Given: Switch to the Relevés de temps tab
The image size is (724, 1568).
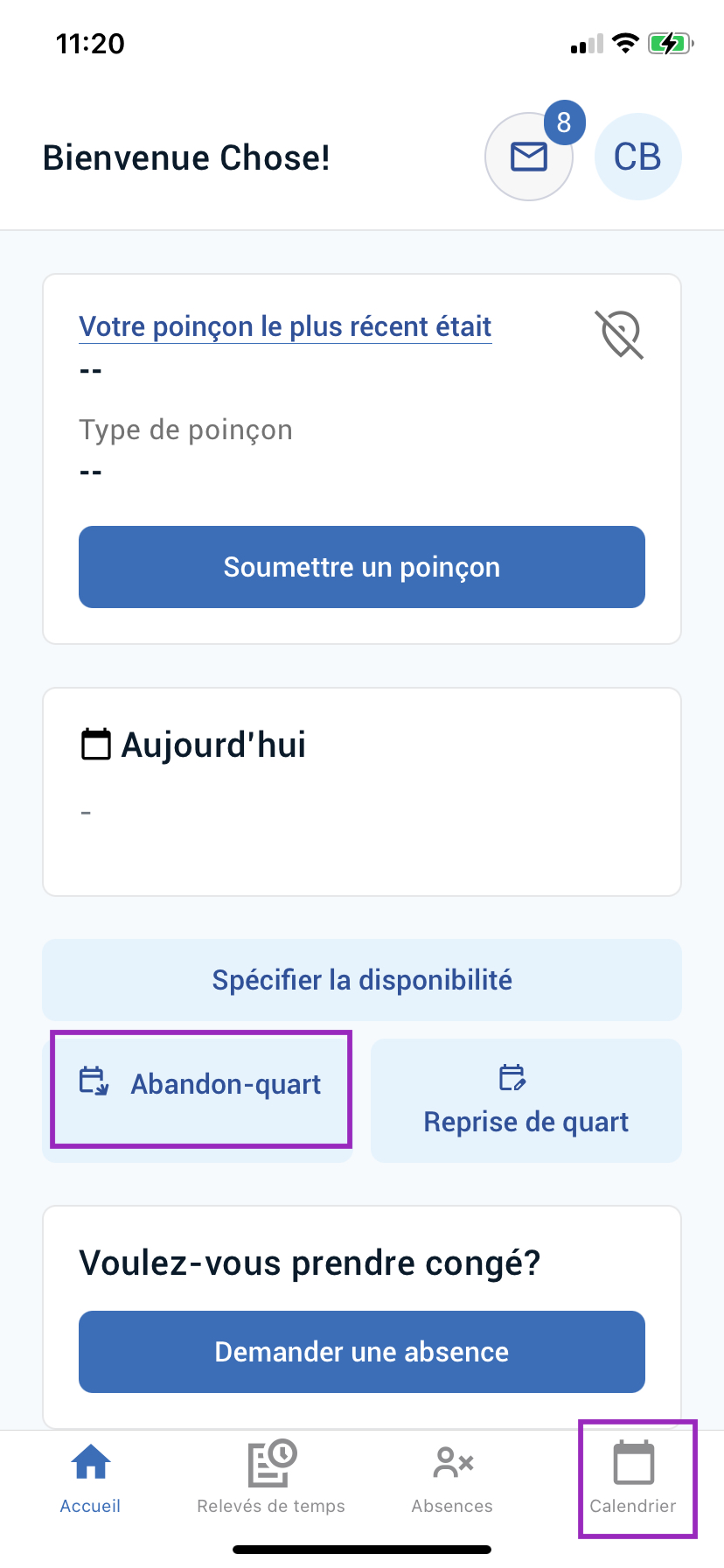Looking at the screenshot, I should pos(271,1477).
